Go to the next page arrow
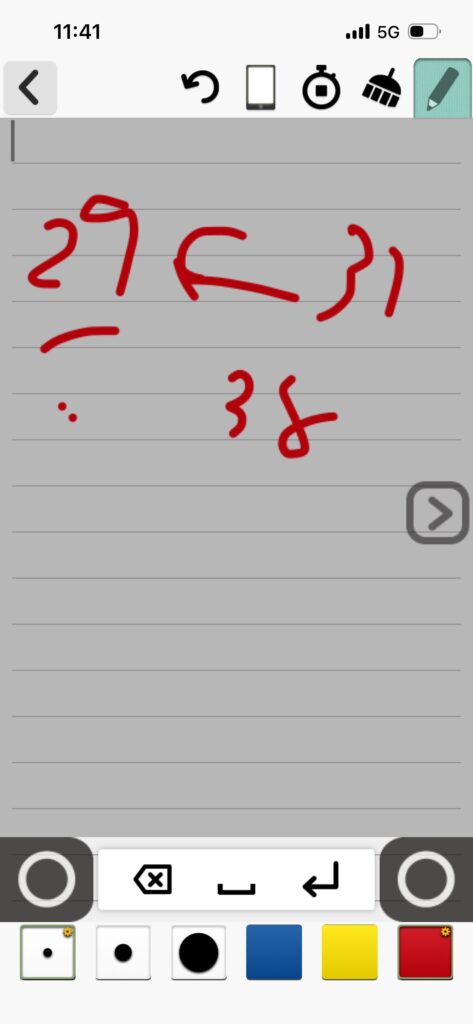473x1024 pixels. coord(438,513)
